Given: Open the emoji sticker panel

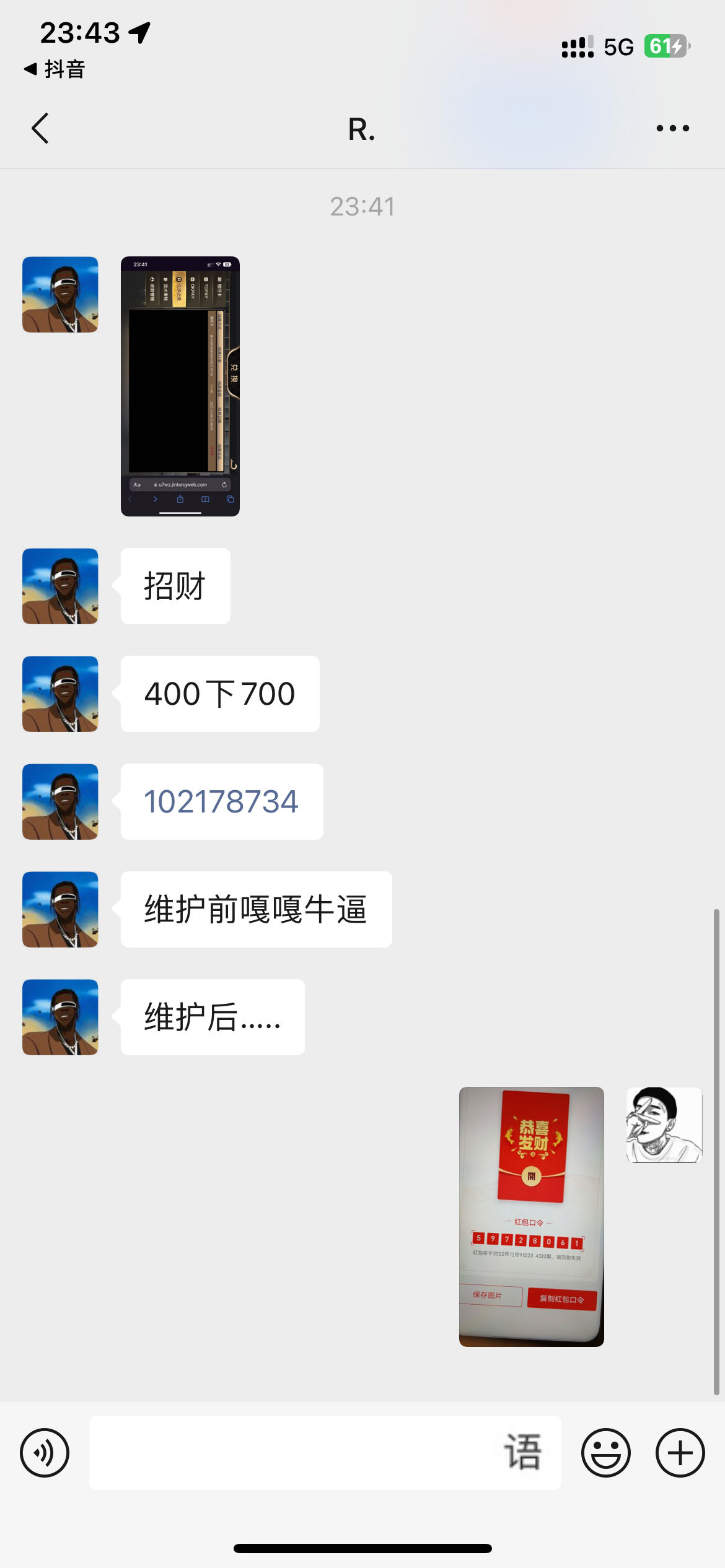Looking at the screenshot, I should 605,1452.
